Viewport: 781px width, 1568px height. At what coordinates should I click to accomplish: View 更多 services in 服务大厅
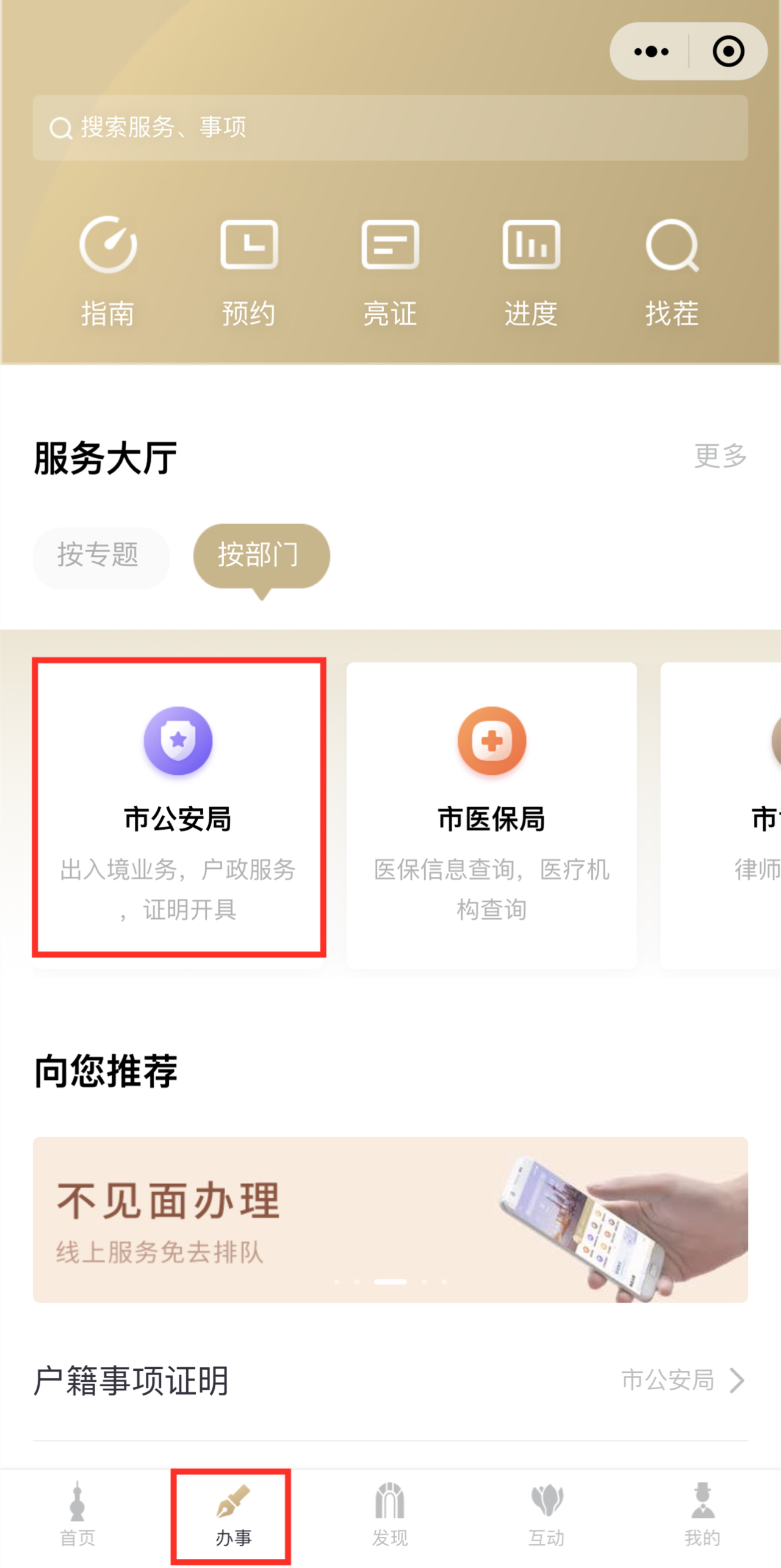720,456
